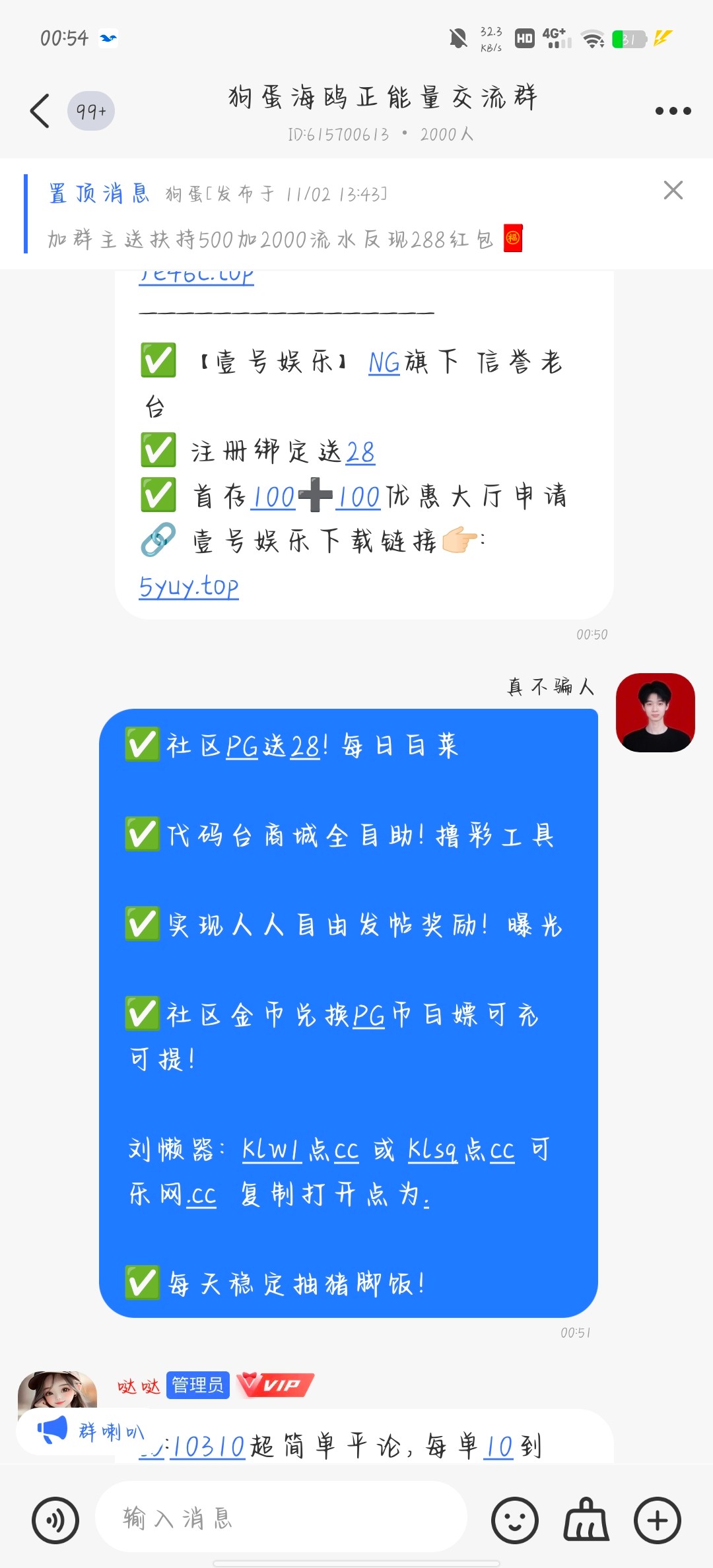This screenshot has width=713, height=1568.
Task: Tap the back arrow to leave chat
Action: point(38,110)
